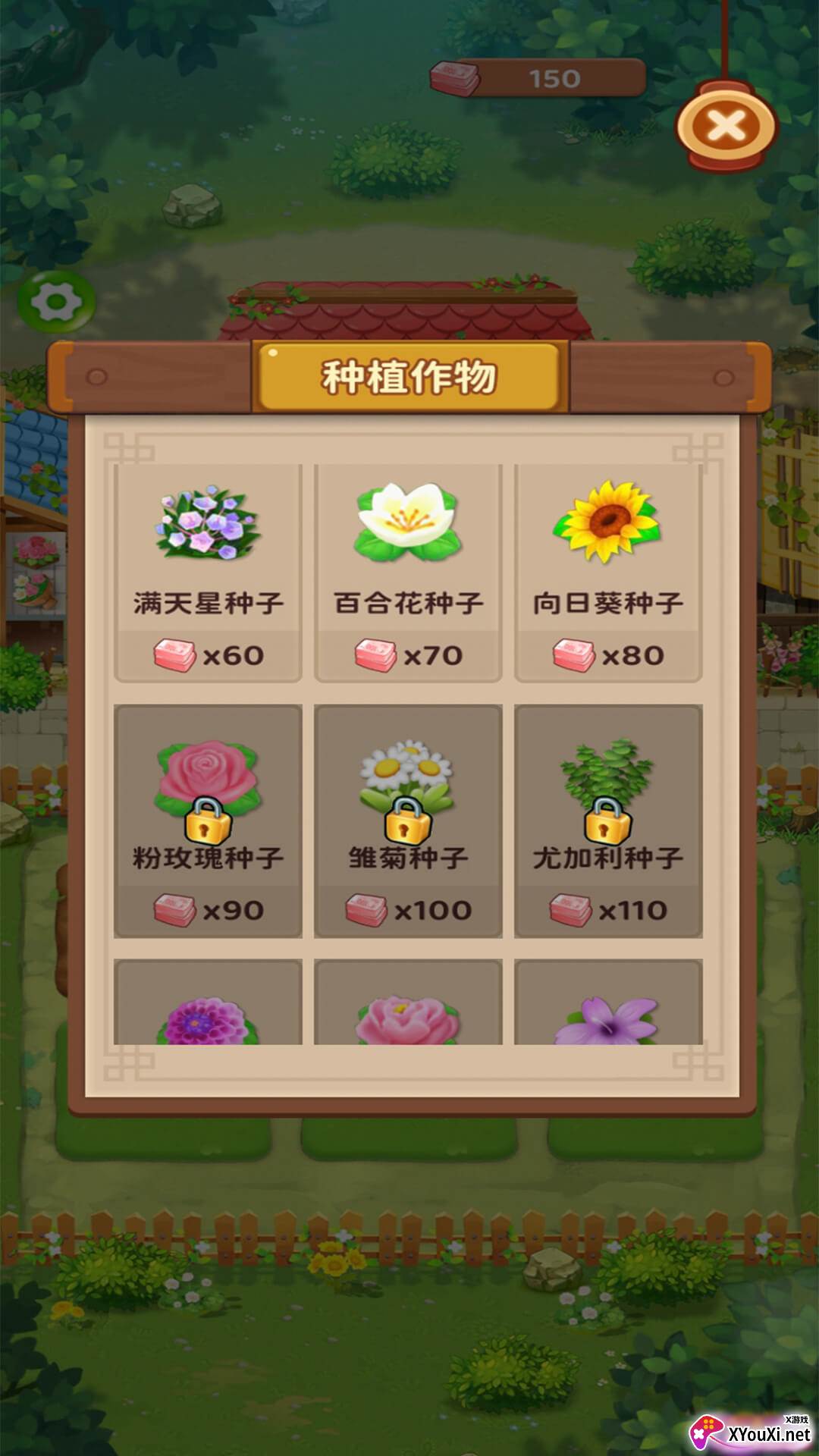Image resolution: width=819 pixels, height=1456 pixels.
Task: Select 百合花种子 seed for 70
Action: [x=408, y=573]
